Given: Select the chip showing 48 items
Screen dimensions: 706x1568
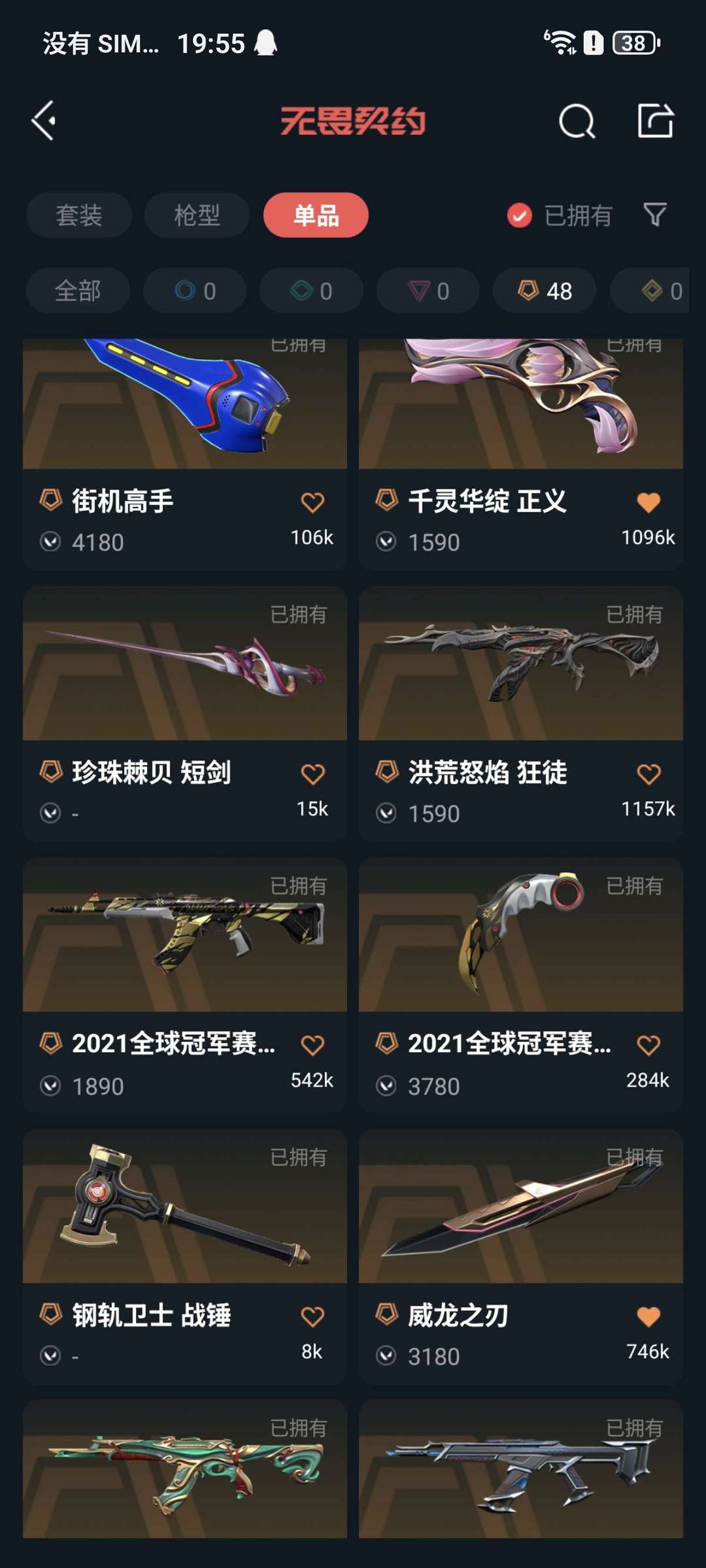Looking at the screenshot, I should 545,290.
